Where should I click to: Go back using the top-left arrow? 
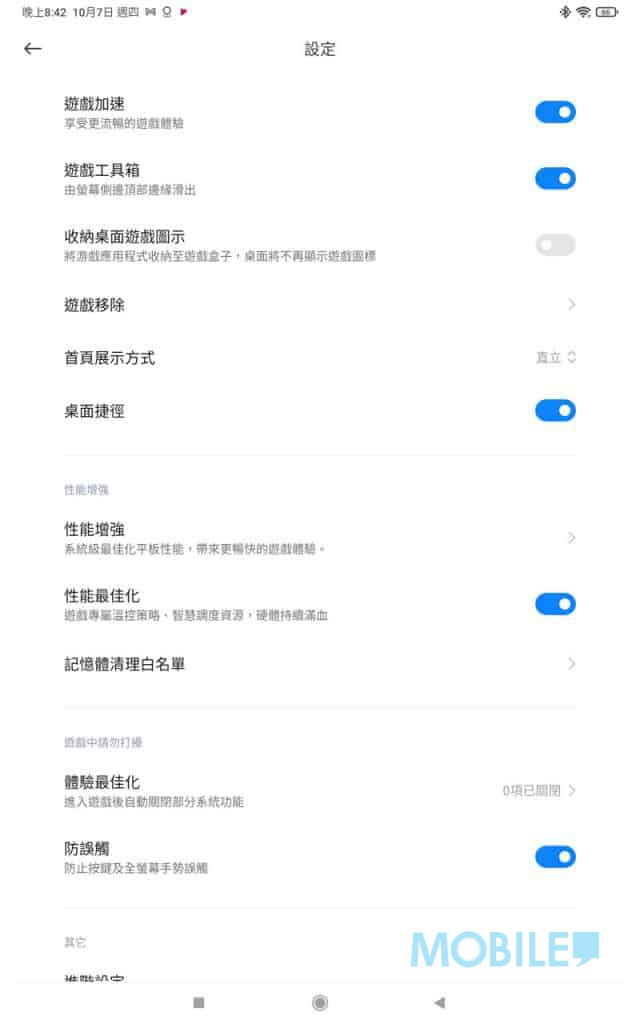click(33, 49)
